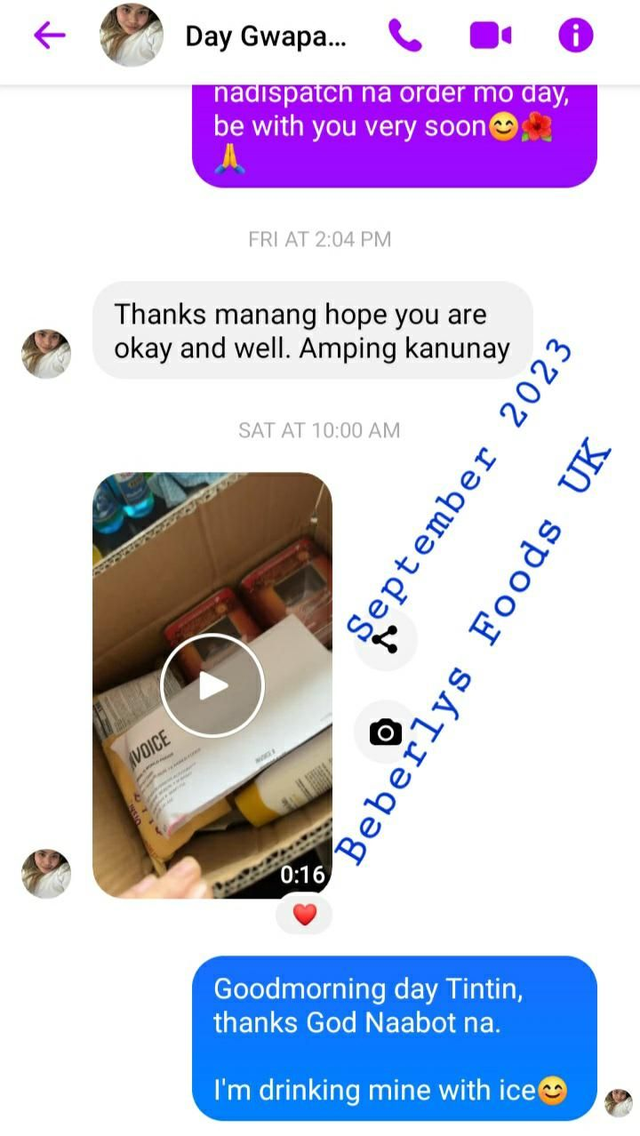View the heart reaction on the video
640x1136 pixels.
pos(304,914)
